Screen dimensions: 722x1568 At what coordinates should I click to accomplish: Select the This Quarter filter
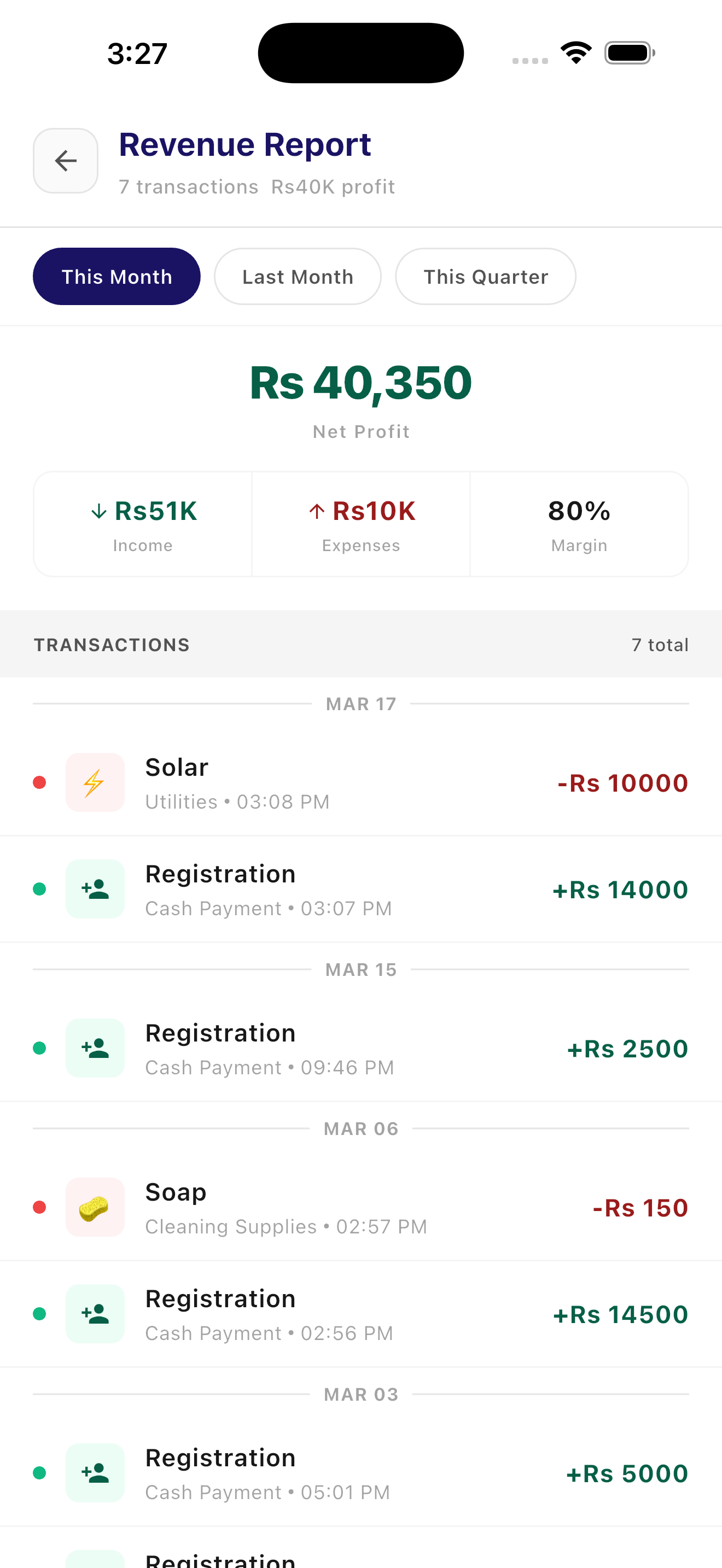485,276
